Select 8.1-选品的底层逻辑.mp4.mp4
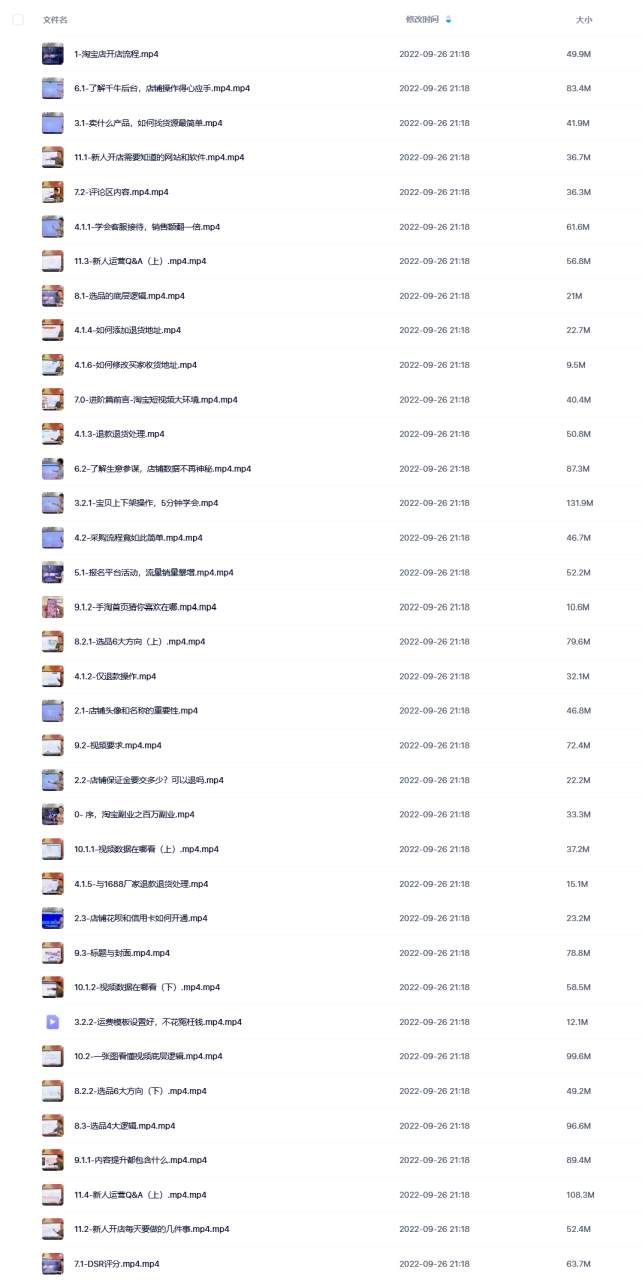Image resolution: width=642 pixels, height=1280 pixels. (x=129, y=296)
